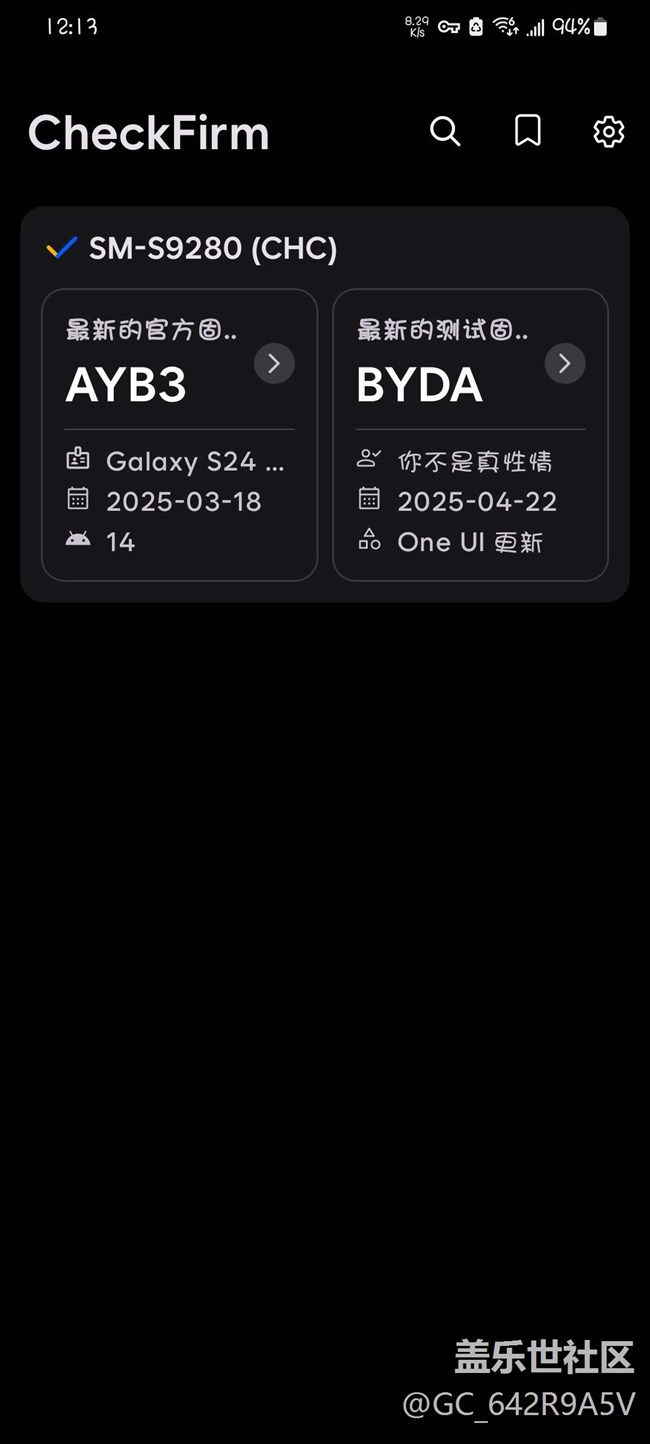Open the bookmarks icon
The image size is (650, 1444).
(528, 131)
